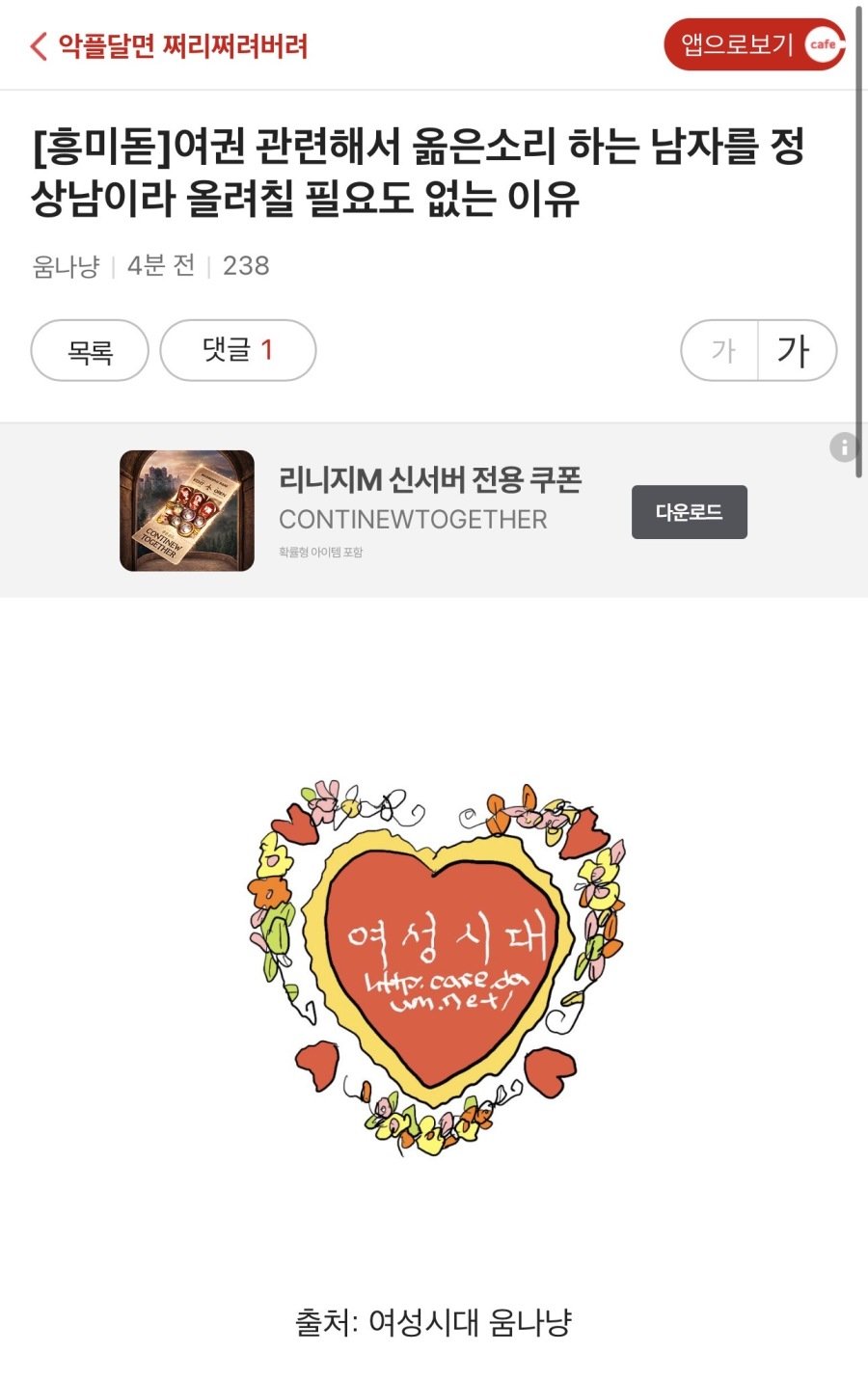Tap the 앱으로보기 button

(x=753, y=44)
